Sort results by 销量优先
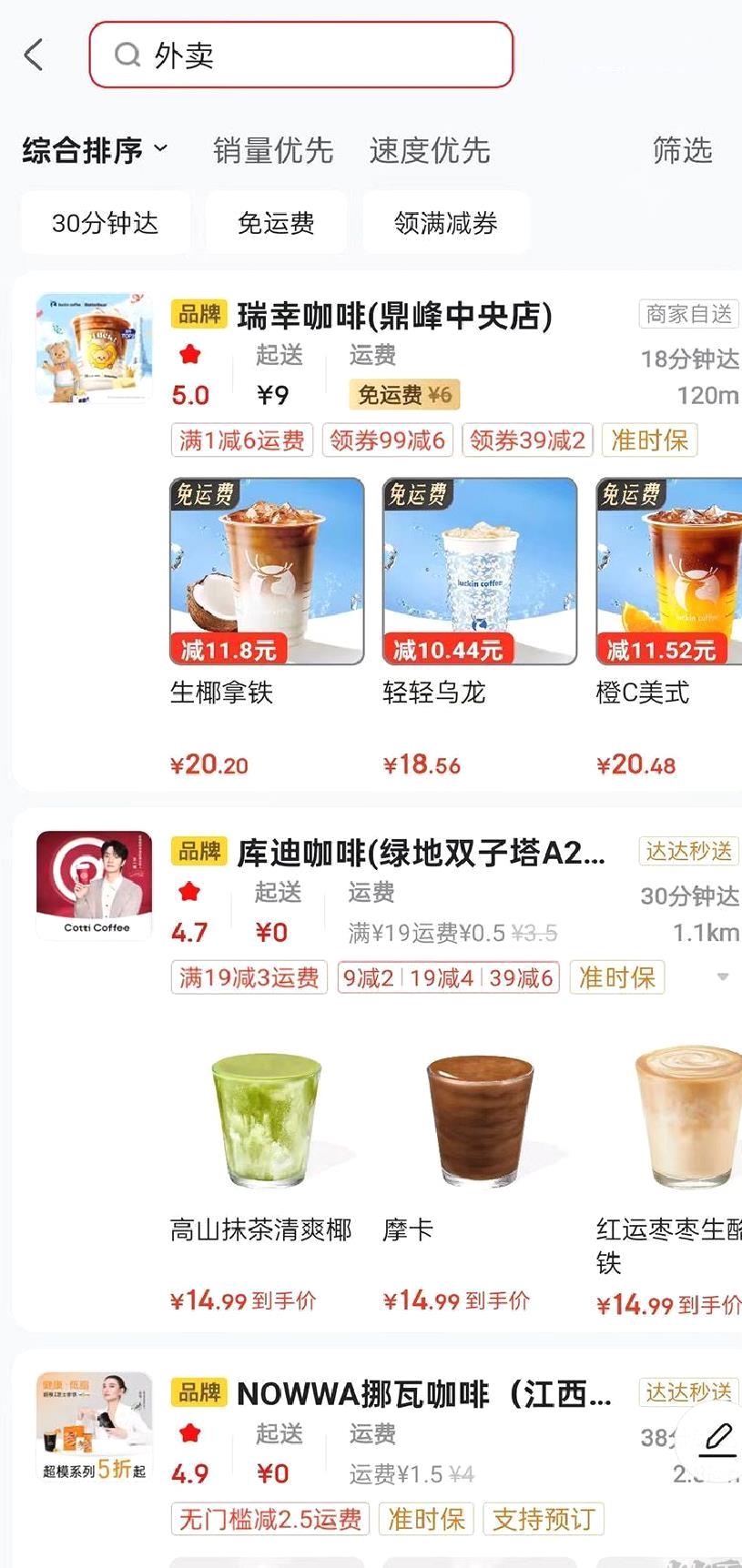Viewport: 742px width, 1568px height. point(273,150)
